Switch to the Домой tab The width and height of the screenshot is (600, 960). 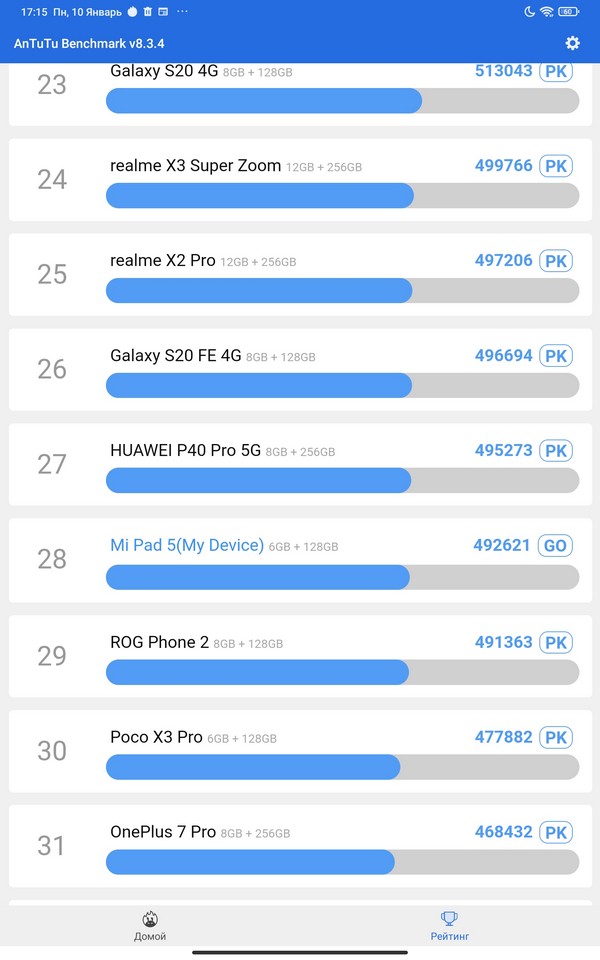pos(150,926)
